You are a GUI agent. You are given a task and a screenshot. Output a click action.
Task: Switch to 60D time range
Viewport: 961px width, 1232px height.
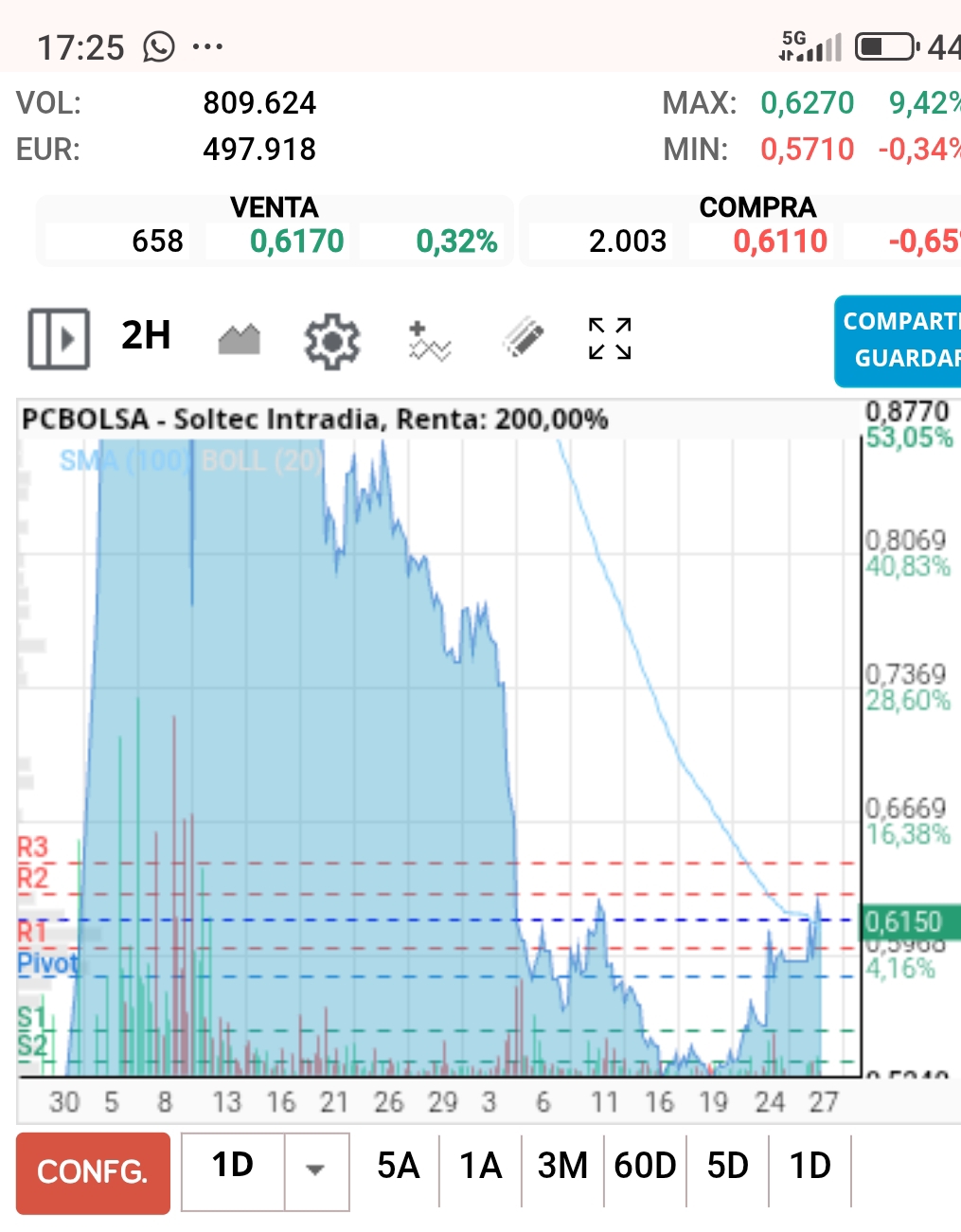coord(645,1166)
